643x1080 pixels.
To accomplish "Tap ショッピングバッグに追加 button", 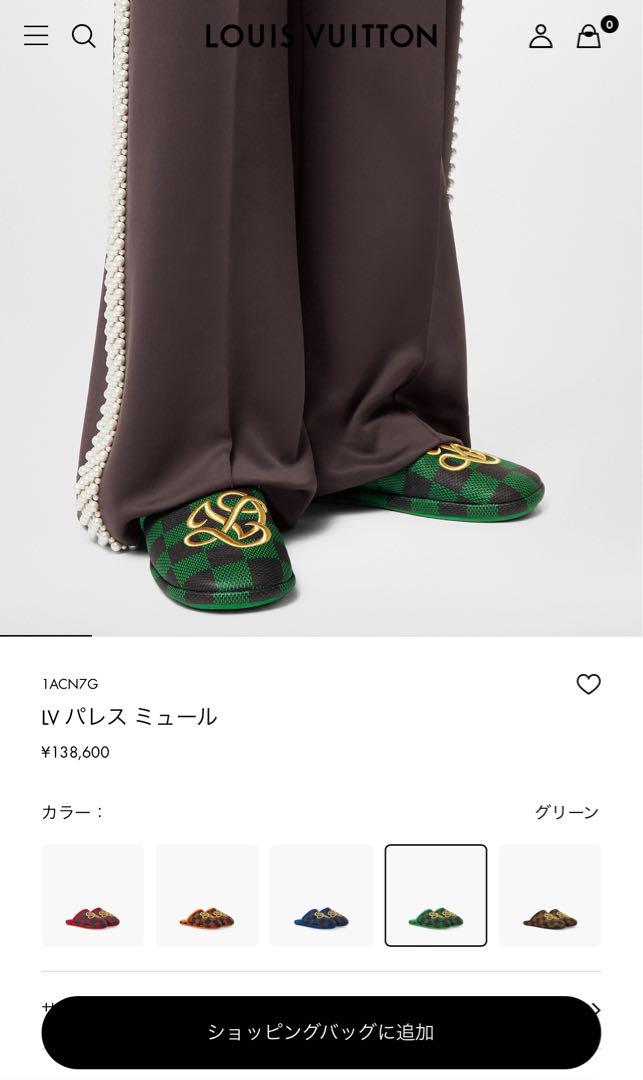I will tap(322, 1032).
